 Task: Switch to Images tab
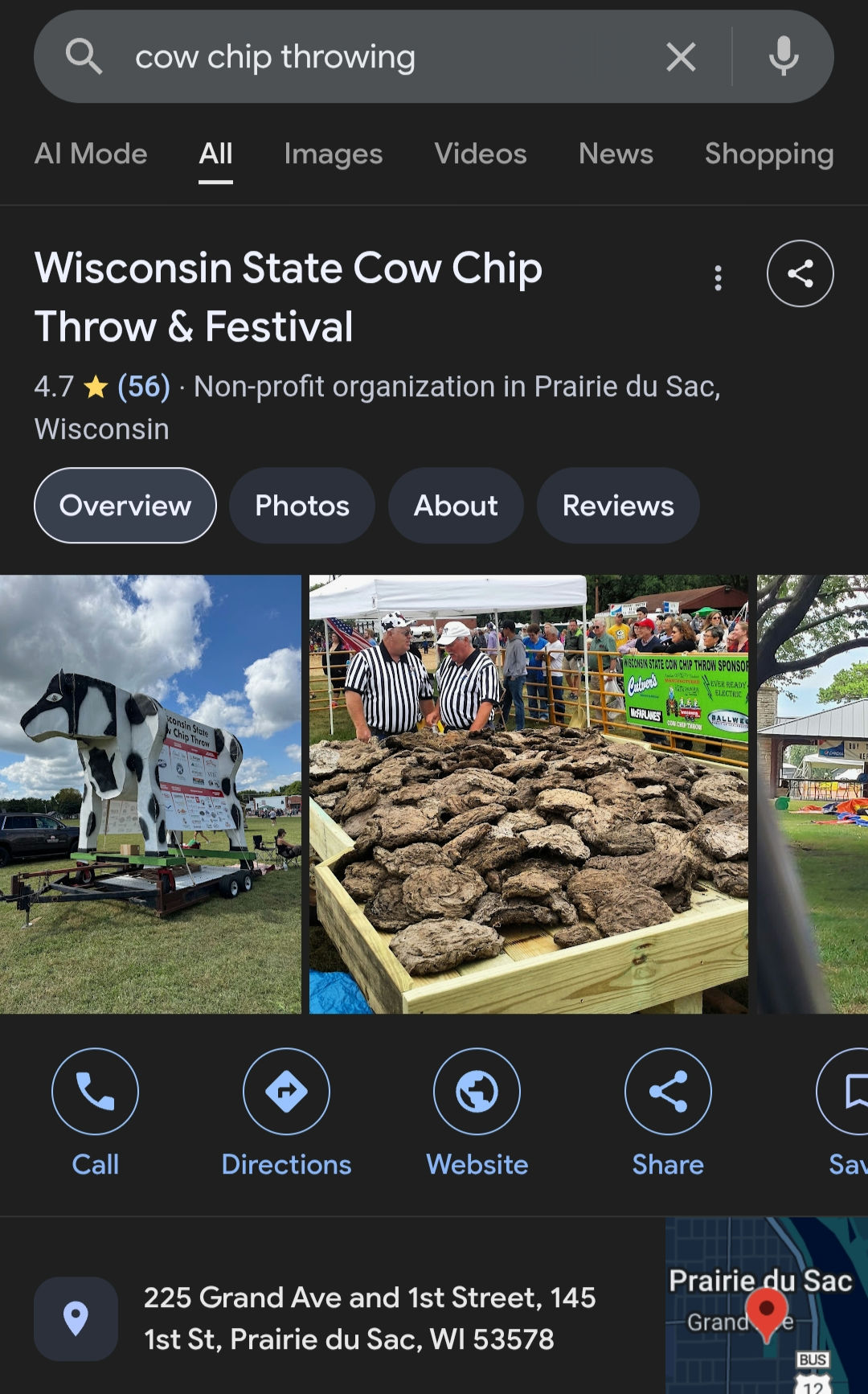click(x=333, y=154)
